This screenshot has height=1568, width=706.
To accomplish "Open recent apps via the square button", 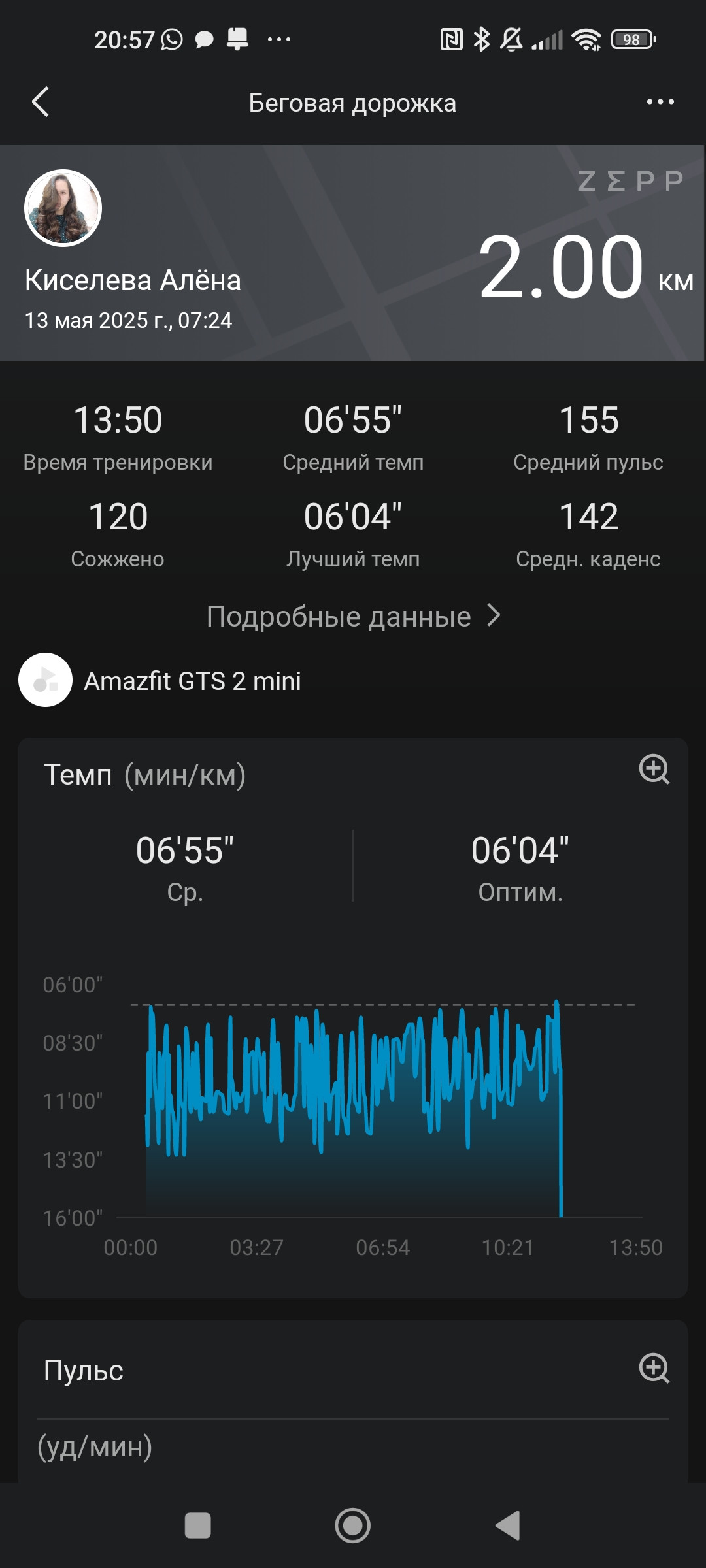I will (x=198, y=1526).
